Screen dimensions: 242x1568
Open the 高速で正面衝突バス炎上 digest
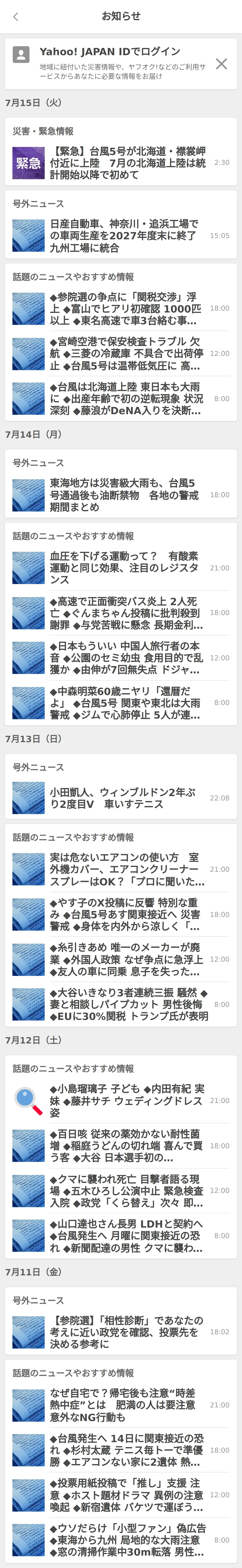[x=121, y=613]
